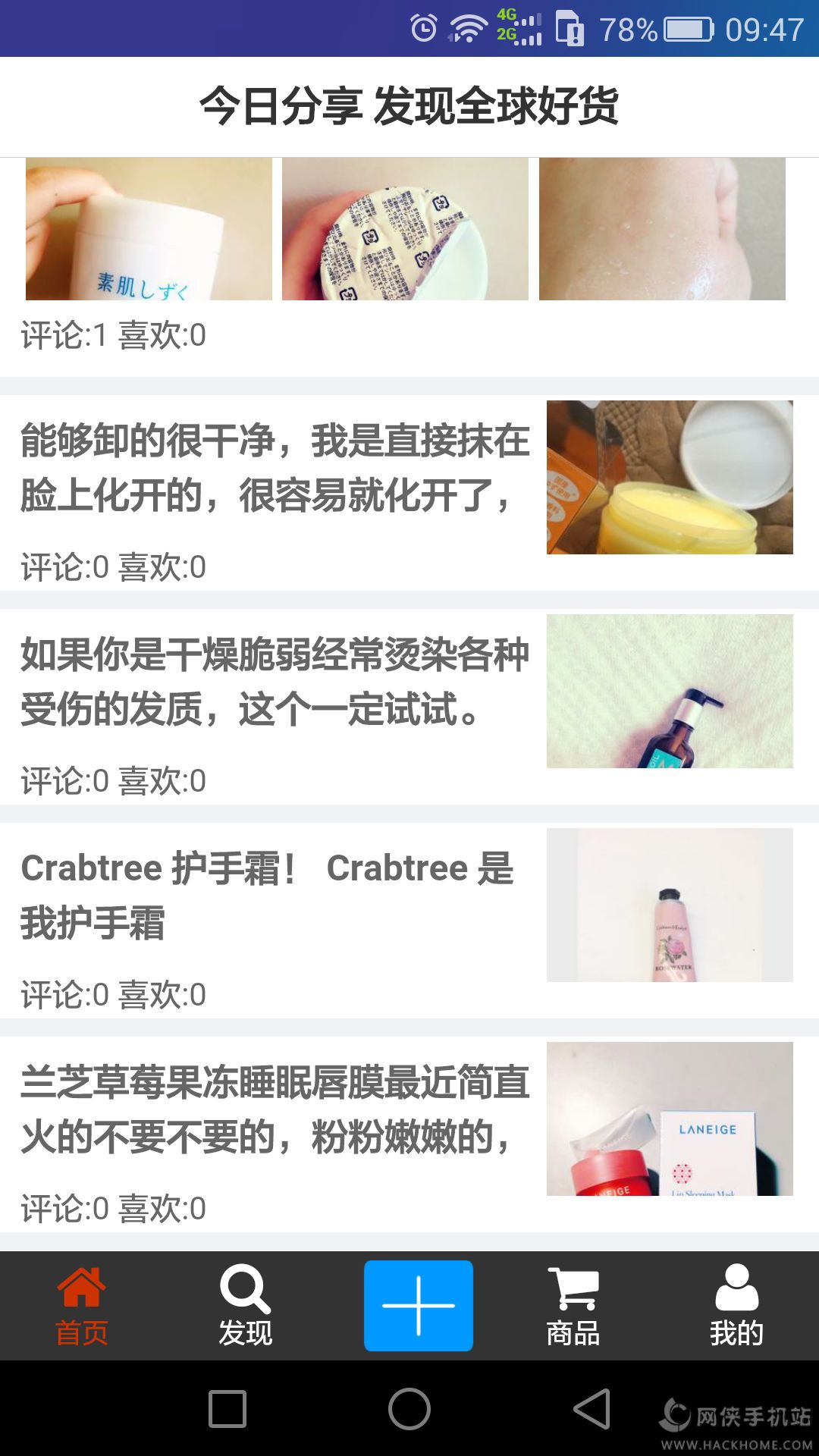819x1456 pixels.
Task: Open the 兰芝草莓果冻睡眠唇膜 post
Action: click(x=275, y=1109)
